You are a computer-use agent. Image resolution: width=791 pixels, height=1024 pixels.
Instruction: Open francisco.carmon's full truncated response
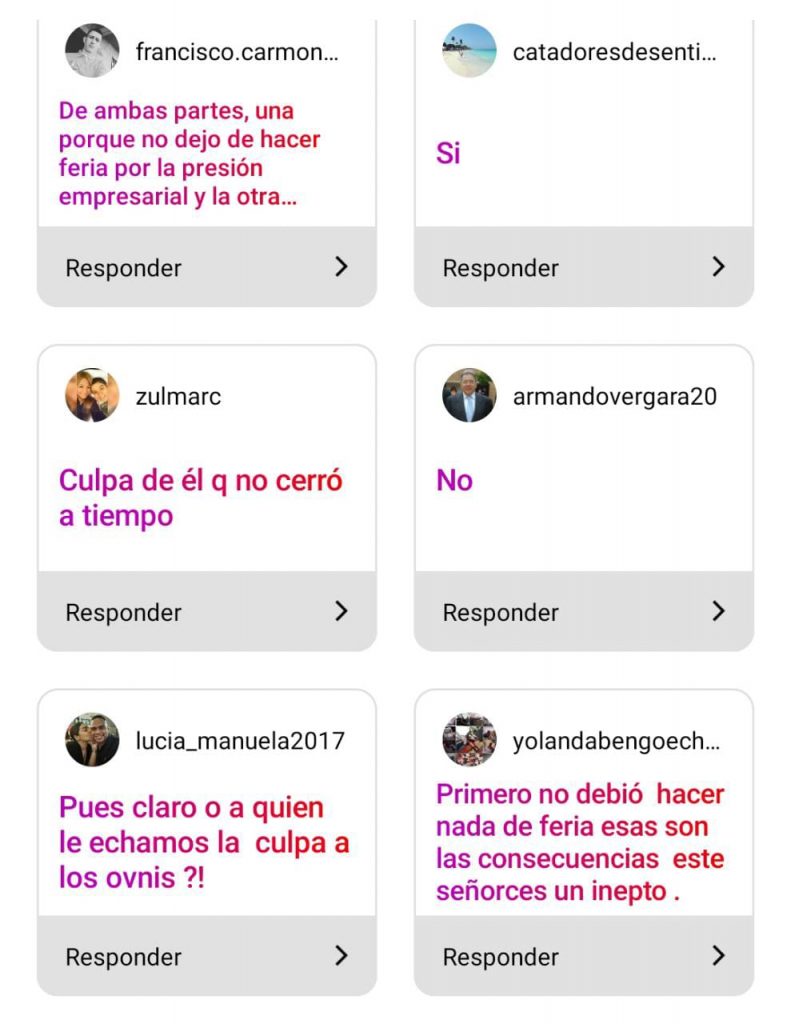pyautogui.click(x=190, y=153)
